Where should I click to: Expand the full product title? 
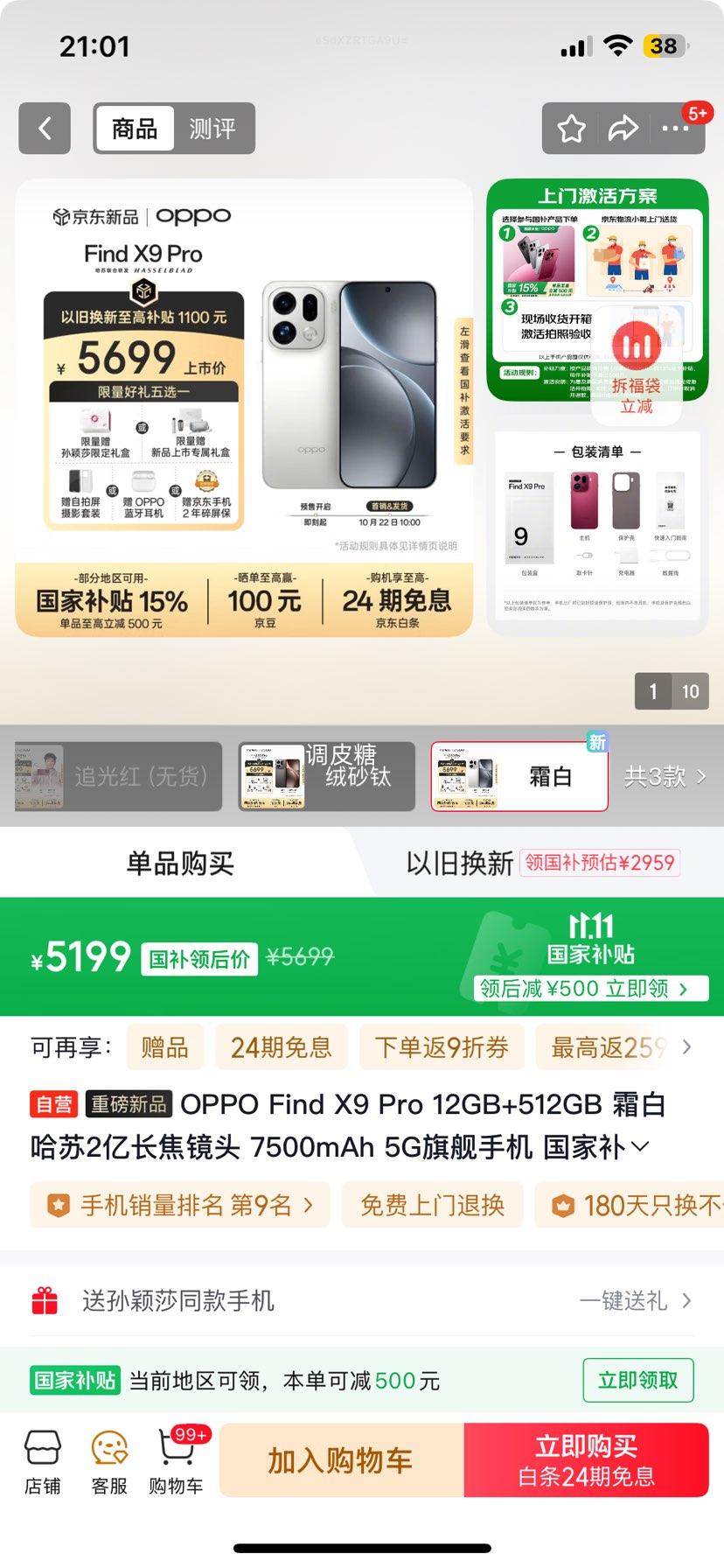(640, 1146)
